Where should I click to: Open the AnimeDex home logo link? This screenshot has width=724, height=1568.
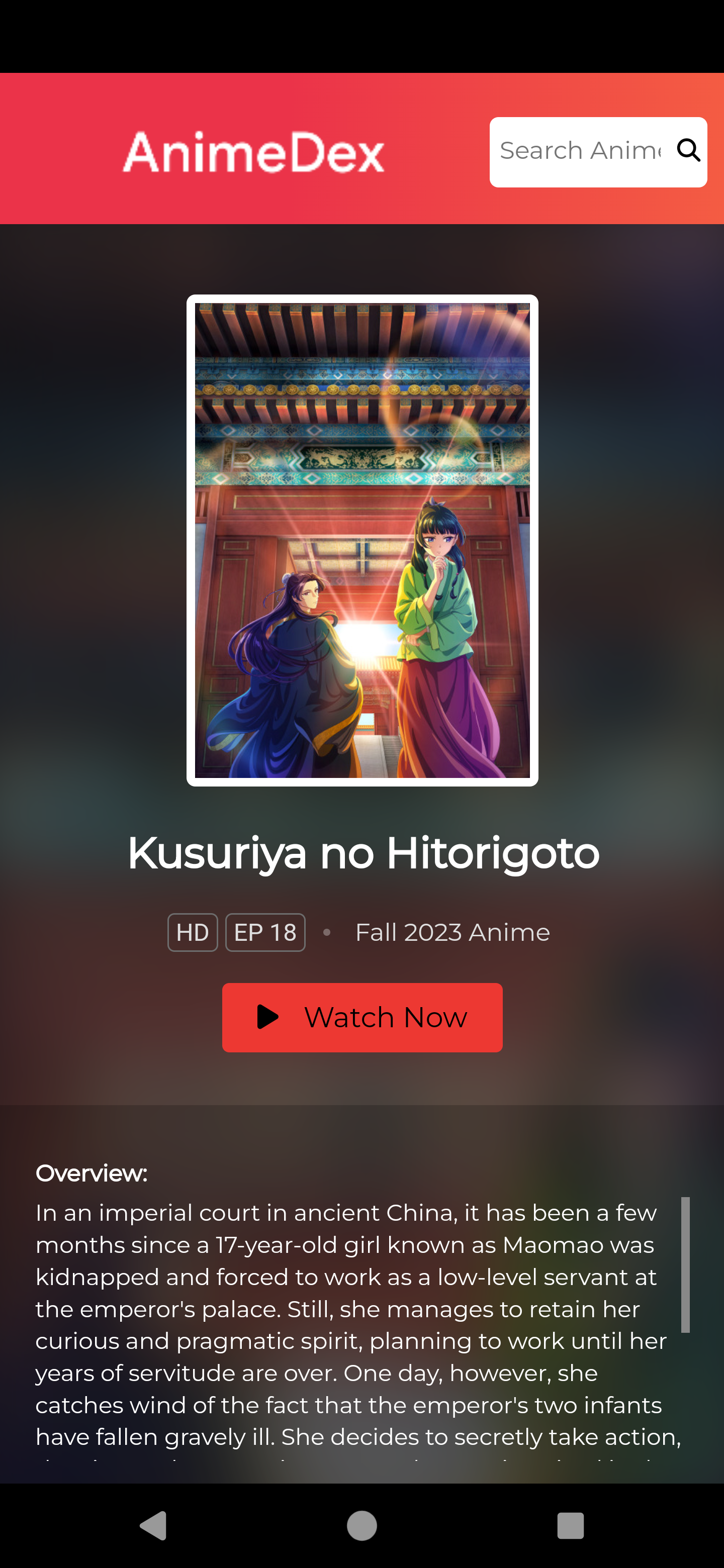coord(253,152)
